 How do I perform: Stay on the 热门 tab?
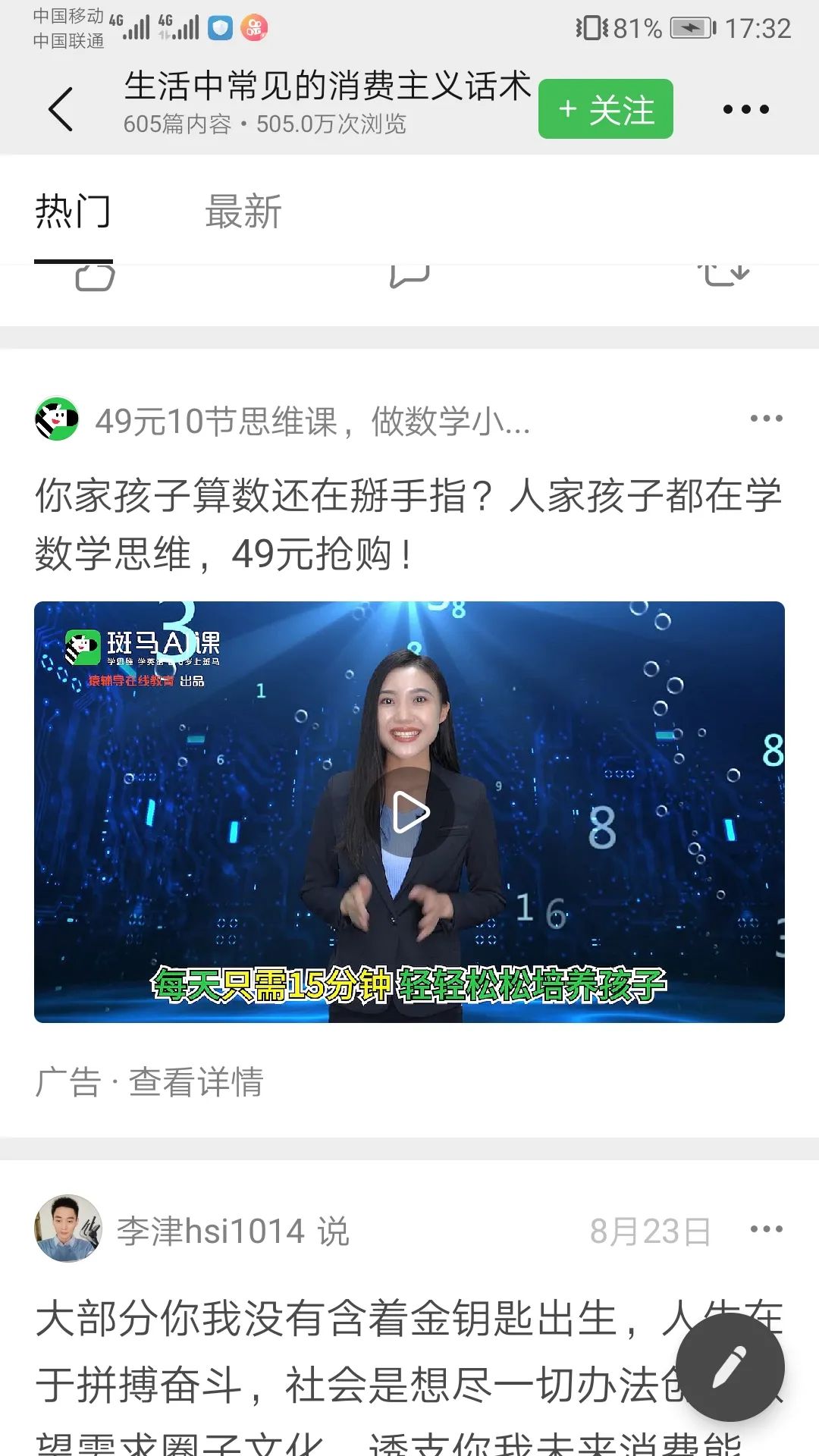[74, 211]
